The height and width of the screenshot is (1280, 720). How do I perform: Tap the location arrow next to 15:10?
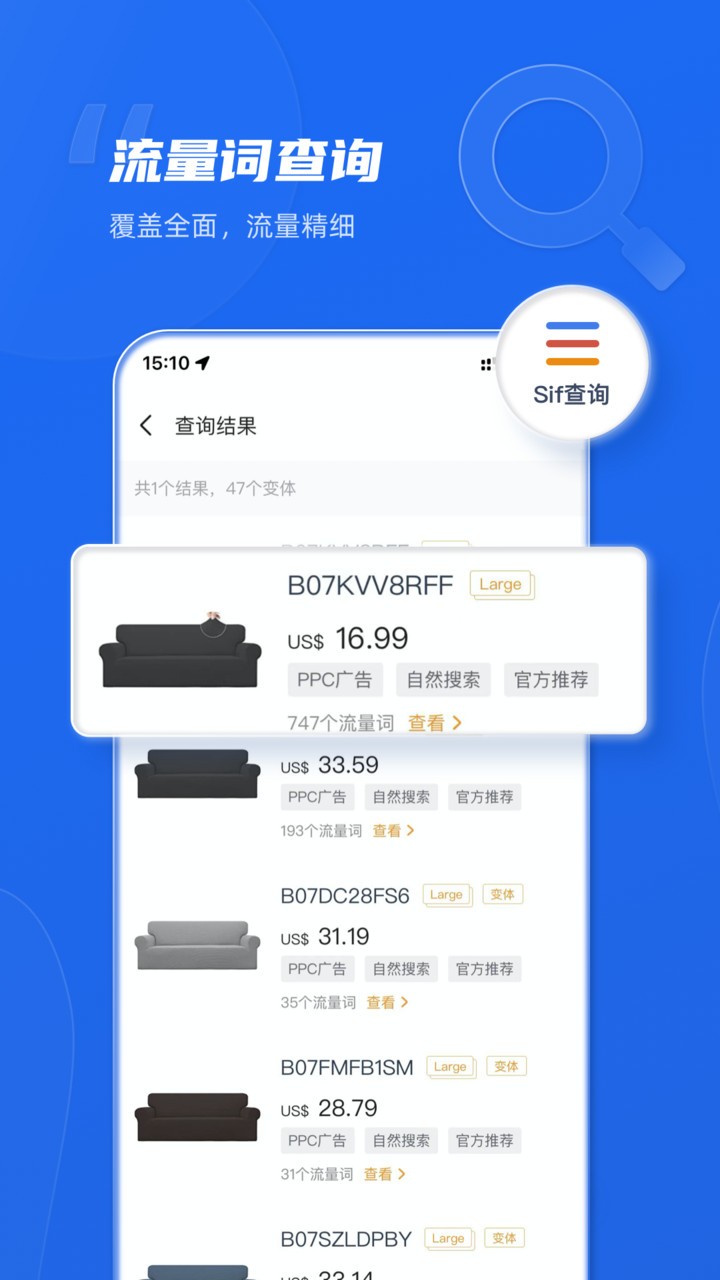(x=205, y=365)
